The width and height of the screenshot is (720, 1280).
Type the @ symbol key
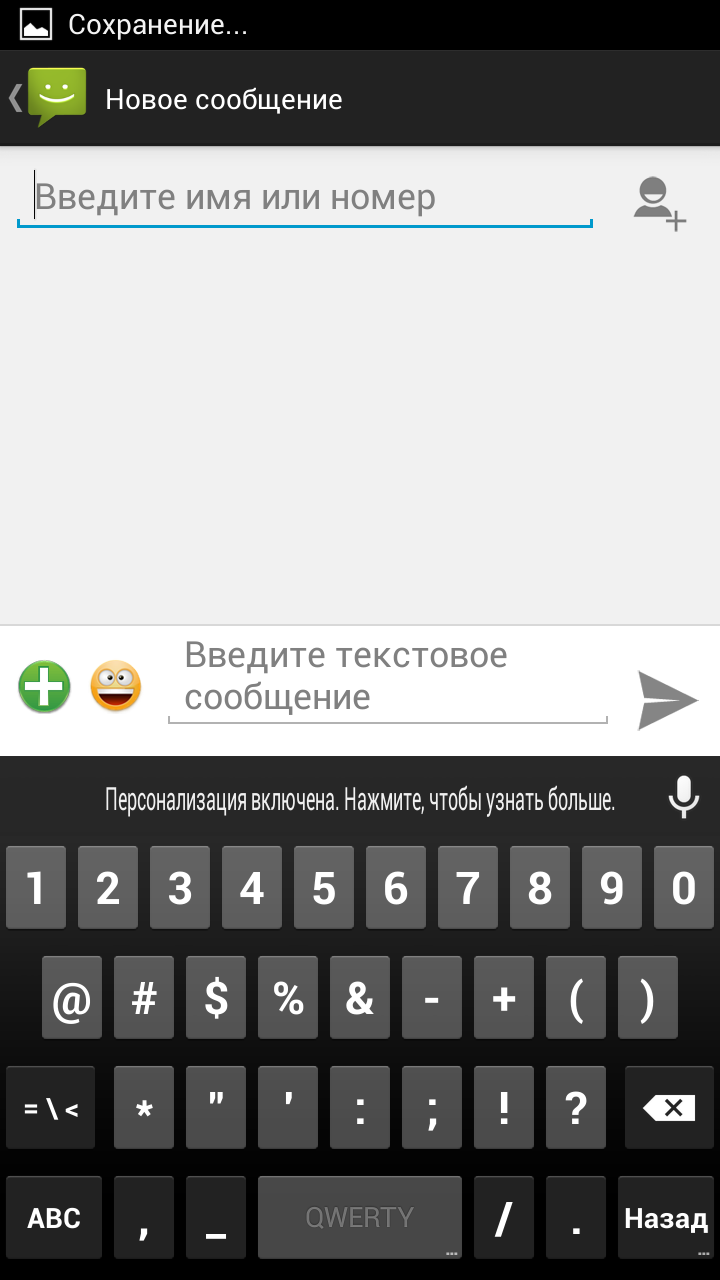(72, 997)
